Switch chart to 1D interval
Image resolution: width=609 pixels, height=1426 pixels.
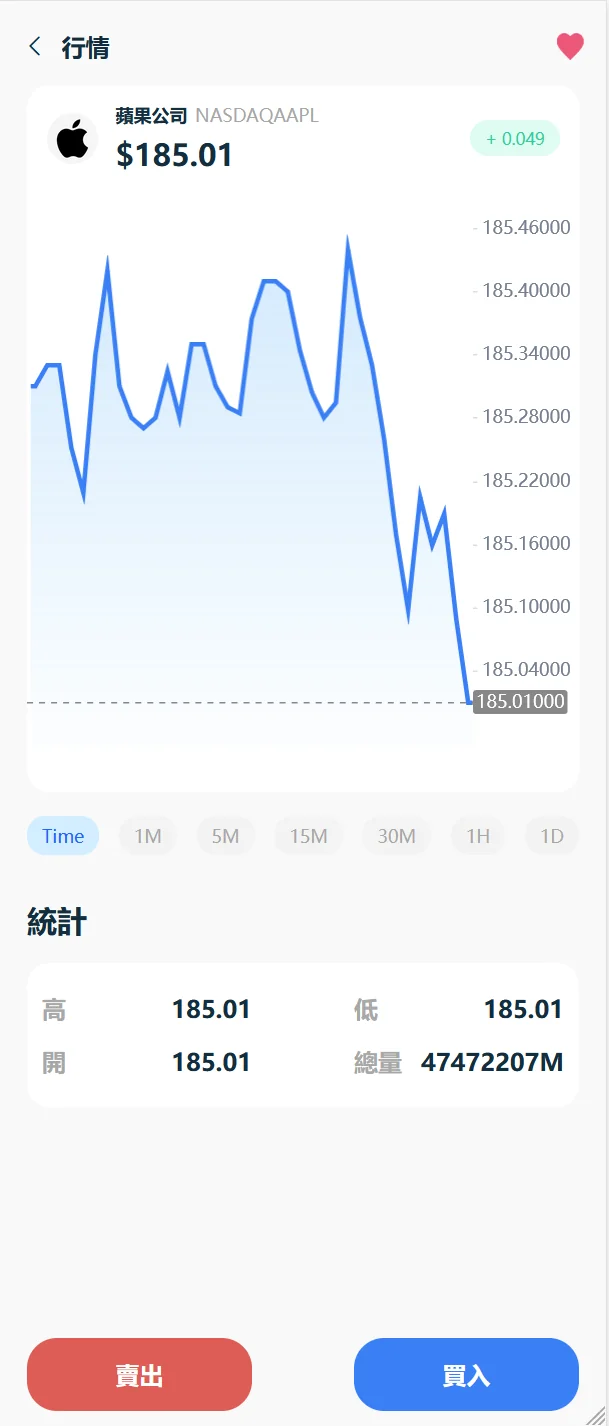552,836
